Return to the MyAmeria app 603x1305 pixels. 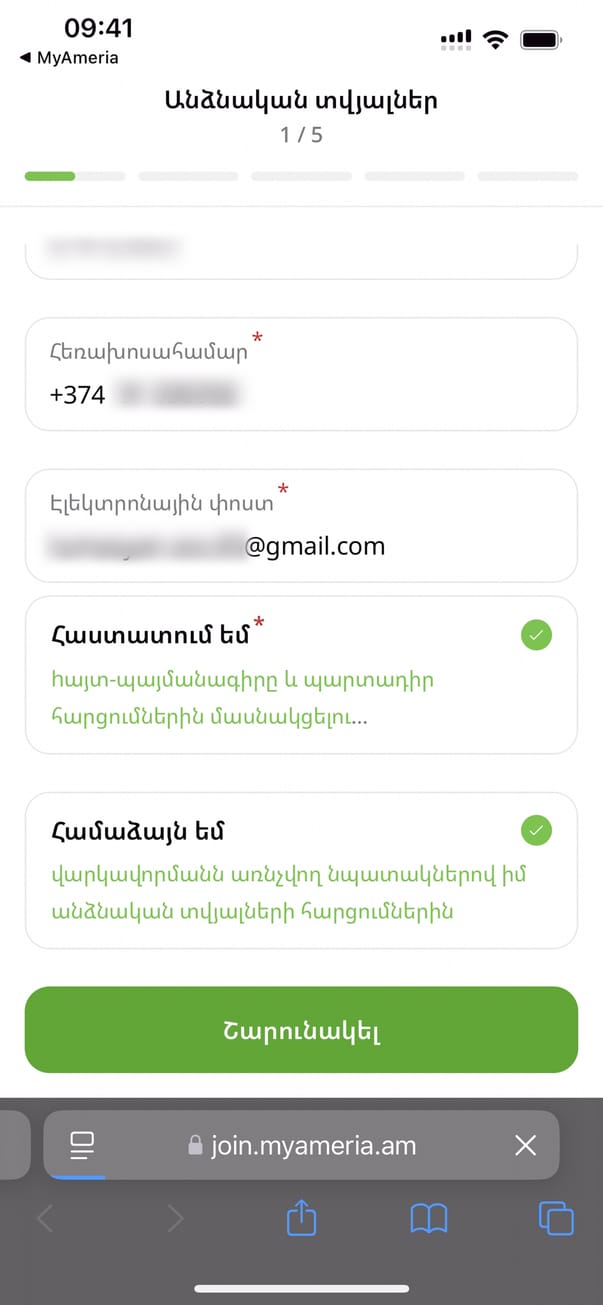click(x=68, y=58)
